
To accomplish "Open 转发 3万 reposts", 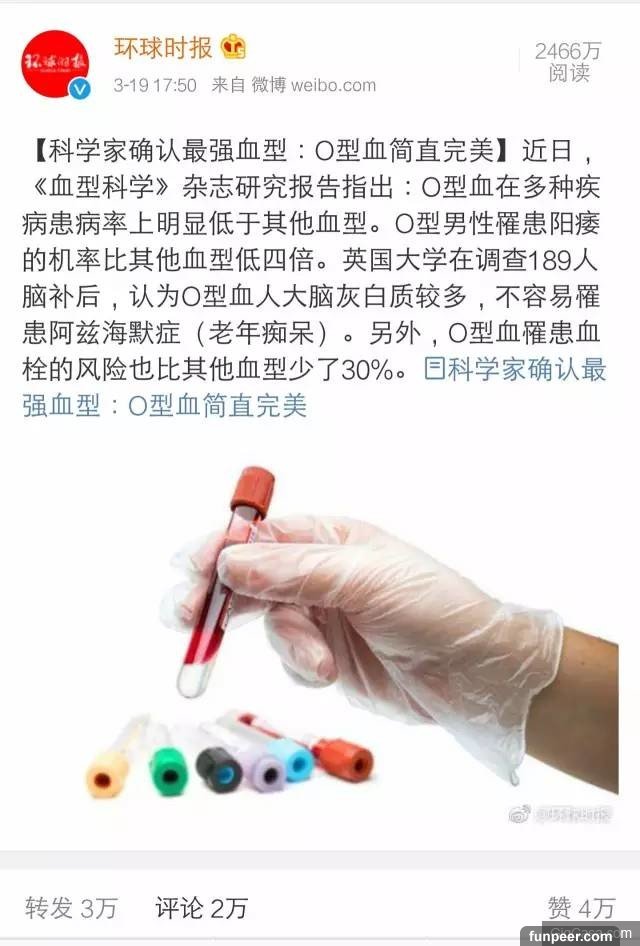I will coord(71,908).
